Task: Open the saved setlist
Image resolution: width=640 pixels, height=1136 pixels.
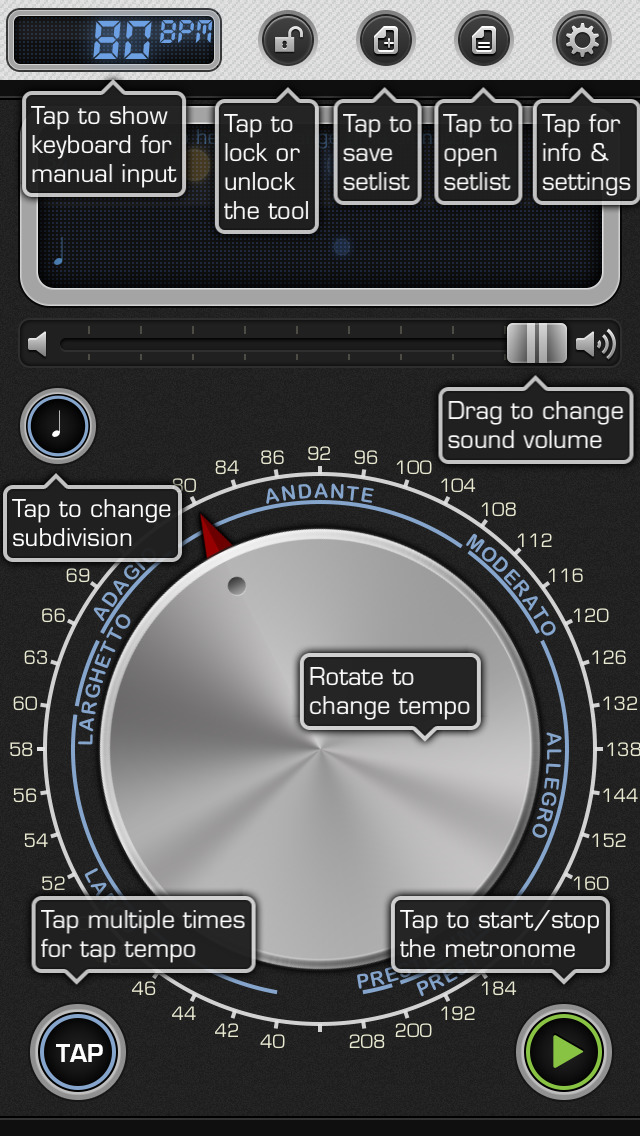Action: (x=484, y=41)
